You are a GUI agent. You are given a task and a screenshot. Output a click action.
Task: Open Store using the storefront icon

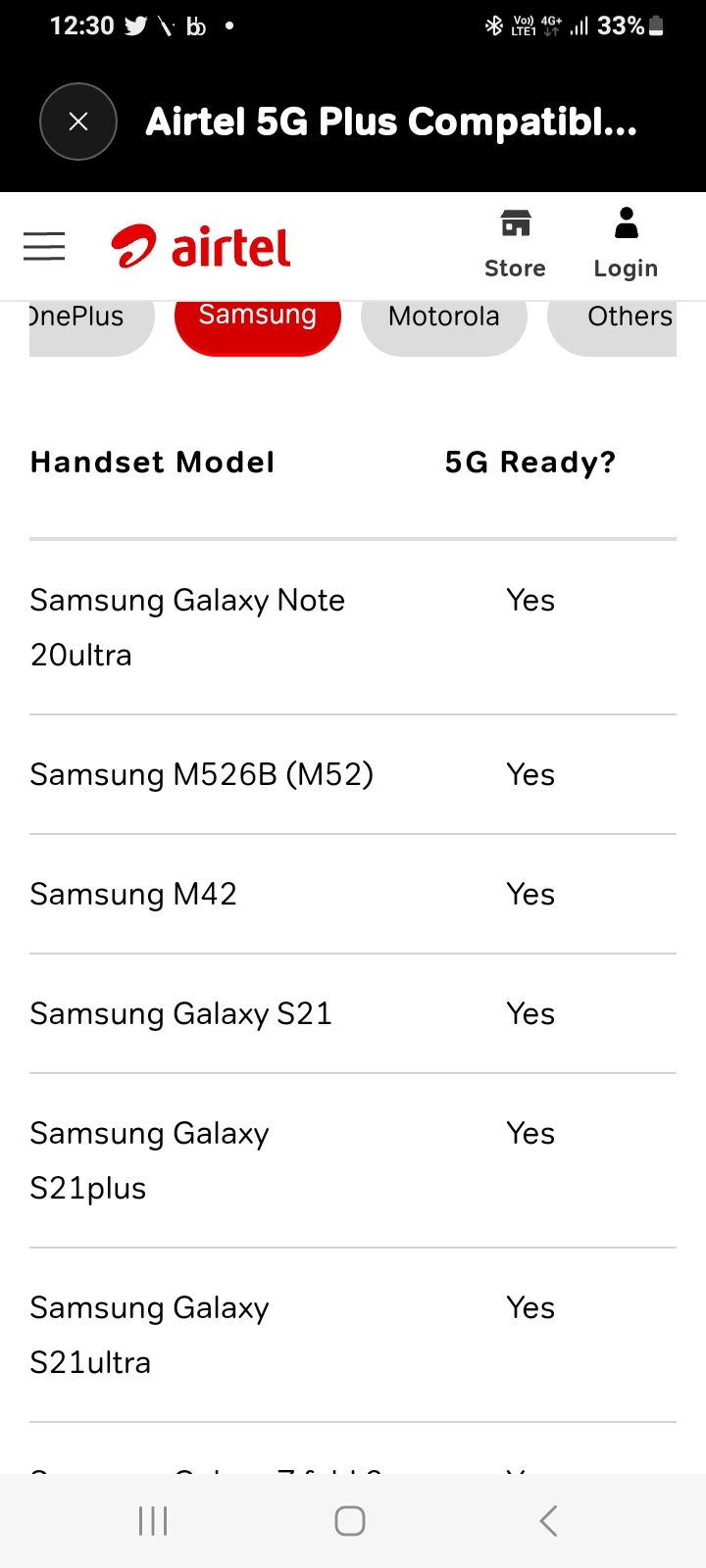[515, 223]
